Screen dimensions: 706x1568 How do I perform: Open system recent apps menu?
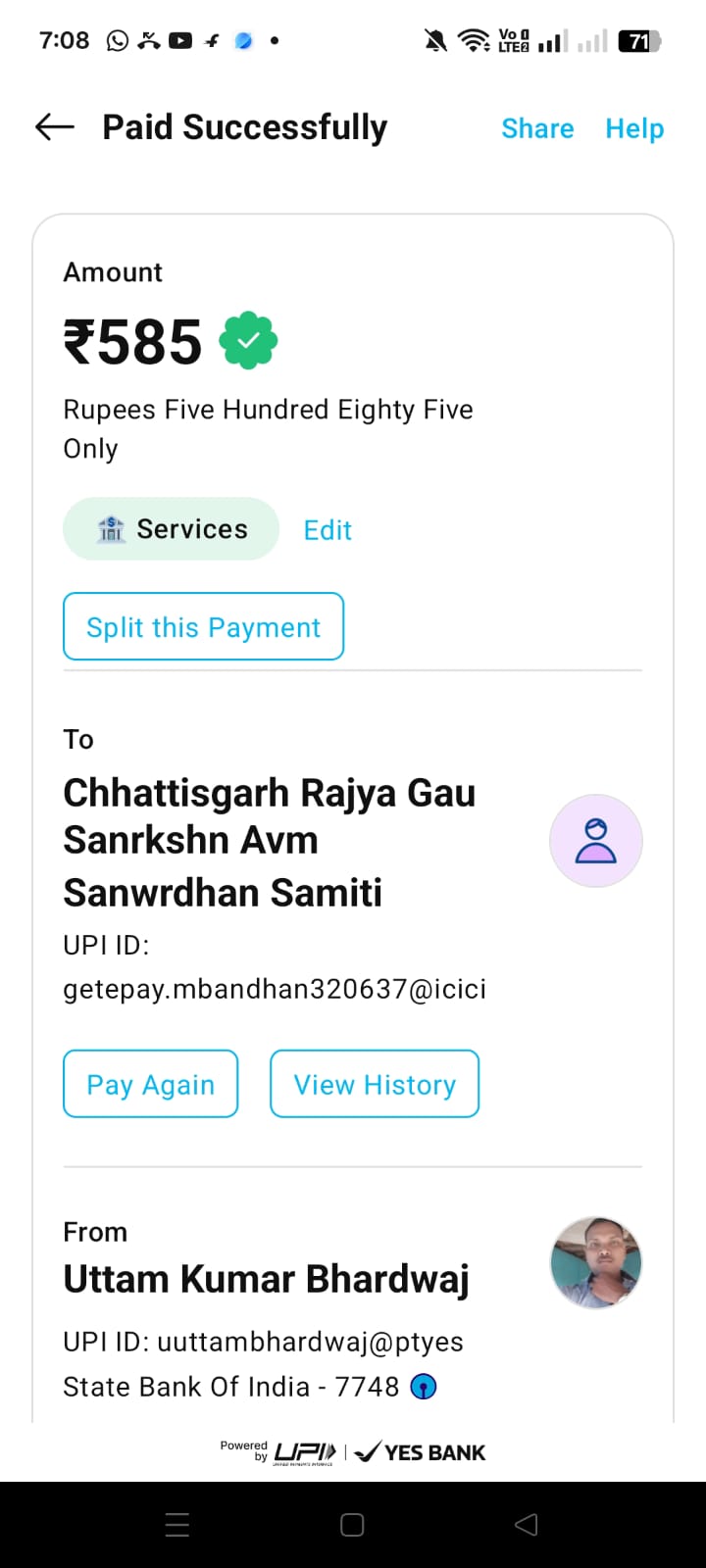click(177, 1525)
